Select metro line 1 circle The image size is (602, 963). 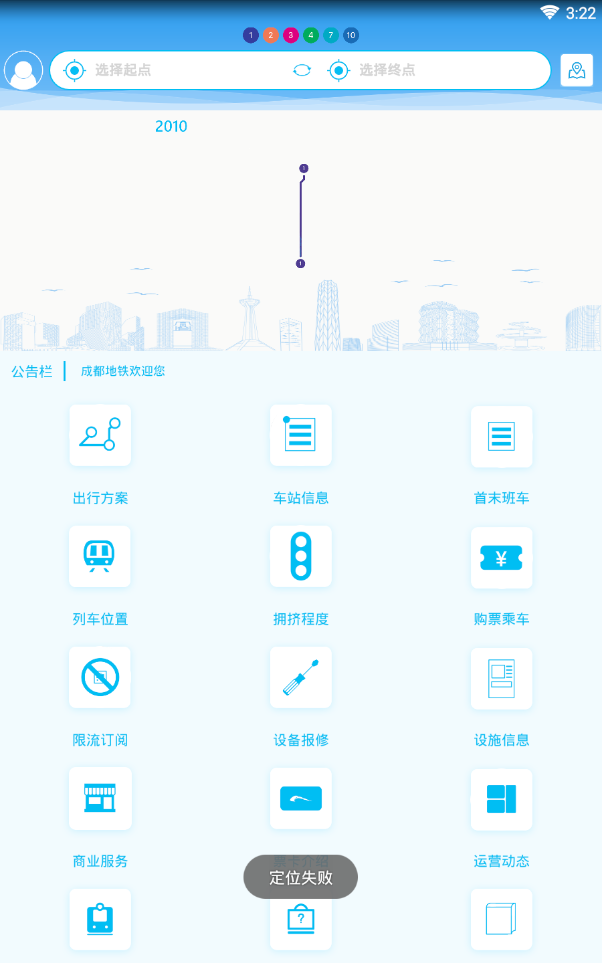pyautogui.click(x=250, y=35)
